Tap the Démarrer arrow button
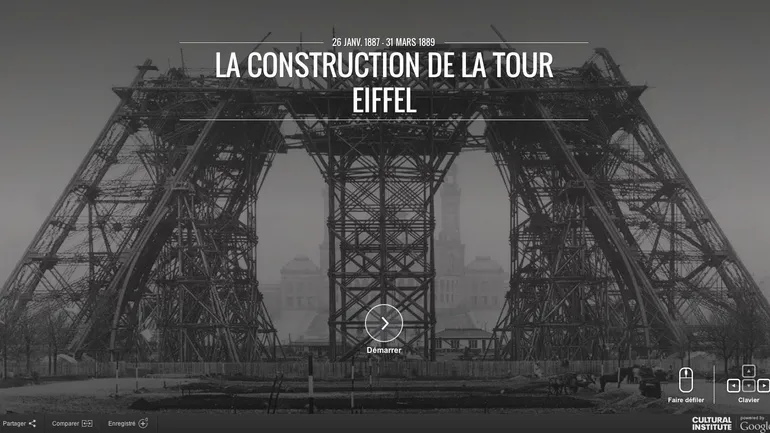The width and height of the screenshot is (770, 433). coord(384,323)
